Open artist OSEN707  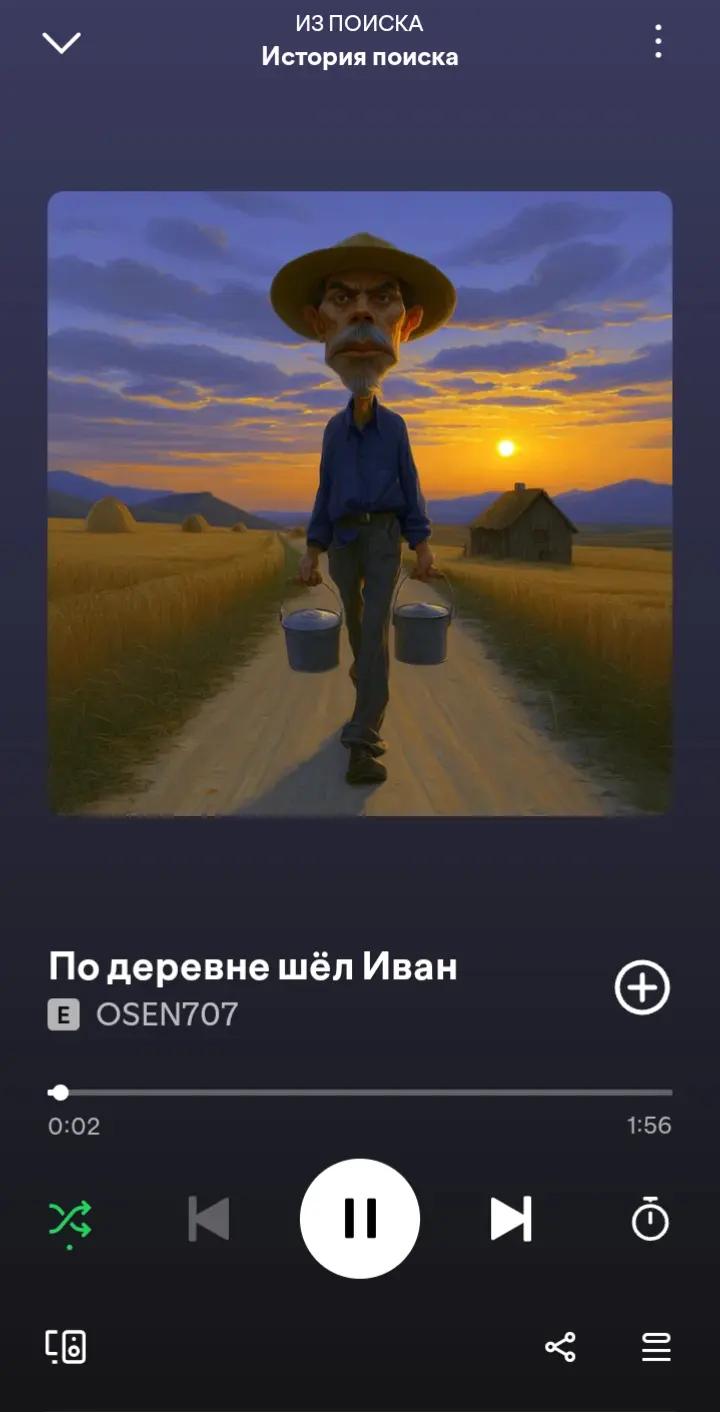pyautogui.click(x=167, y=1014)
